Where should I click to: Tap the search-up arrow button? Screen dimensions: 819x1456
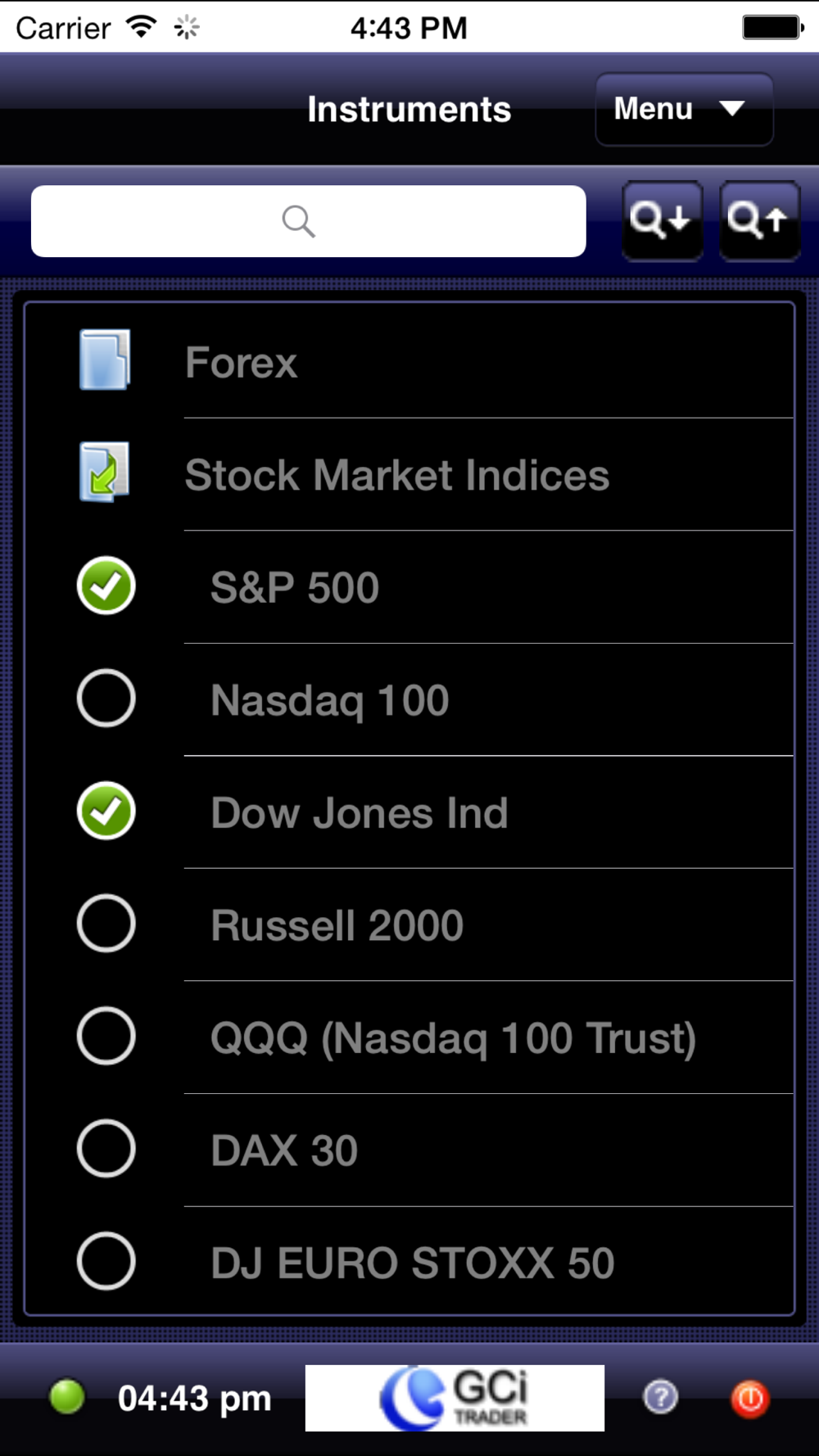(759, 221)
